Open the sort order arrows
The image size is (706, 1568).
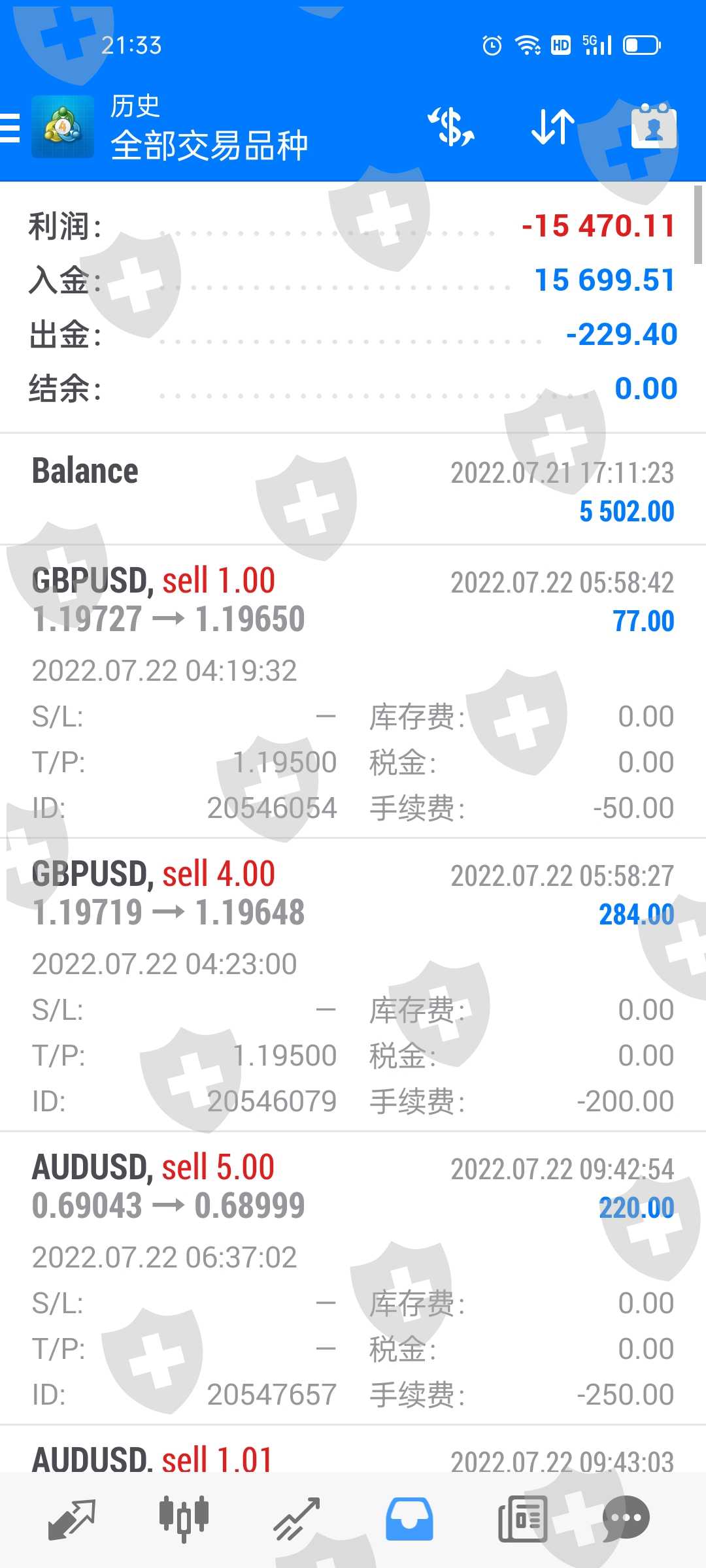[552, 127]
